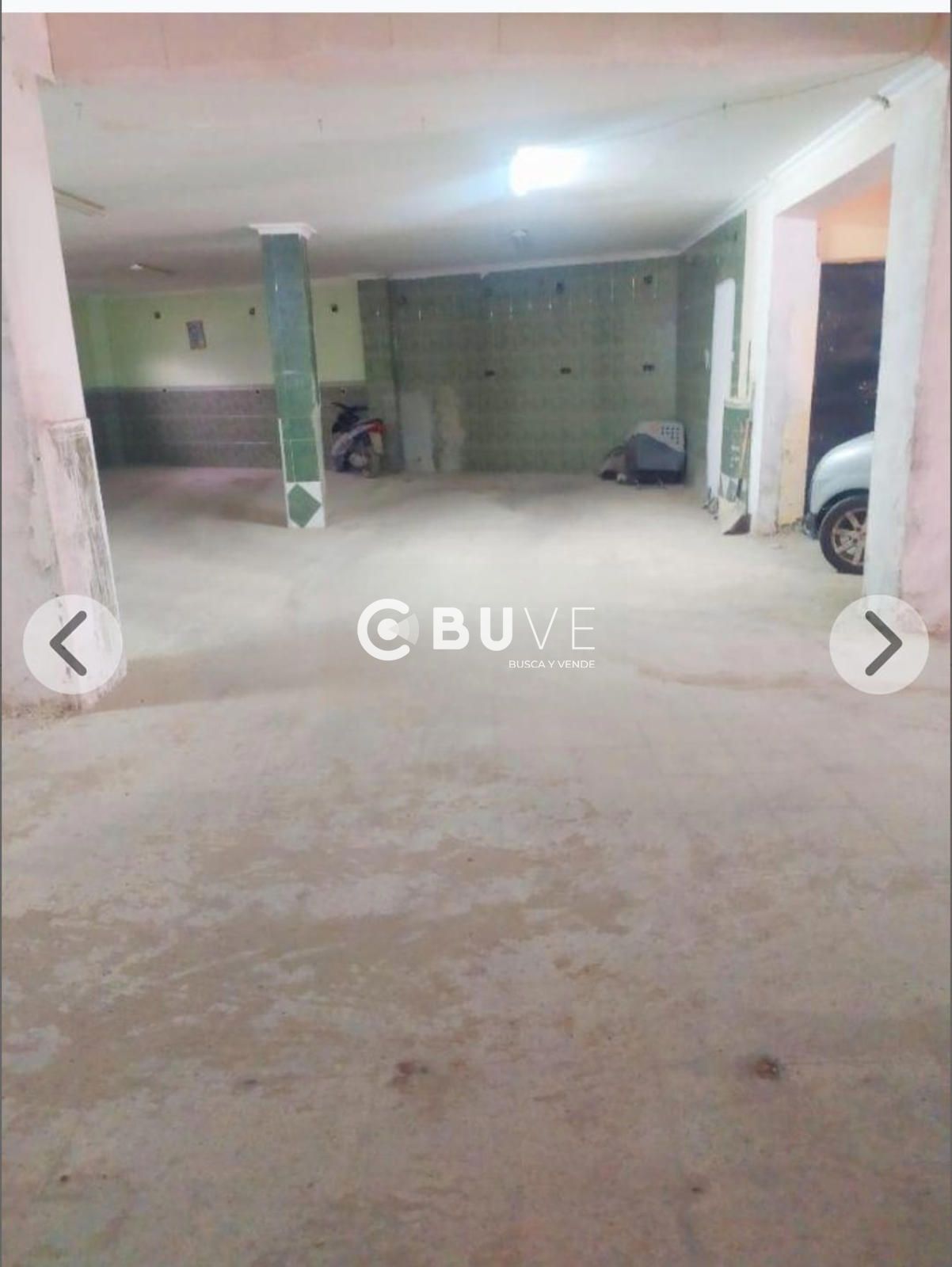Go to the previous photo
The width and height of the screenshot is (952, 1267).
73,644
